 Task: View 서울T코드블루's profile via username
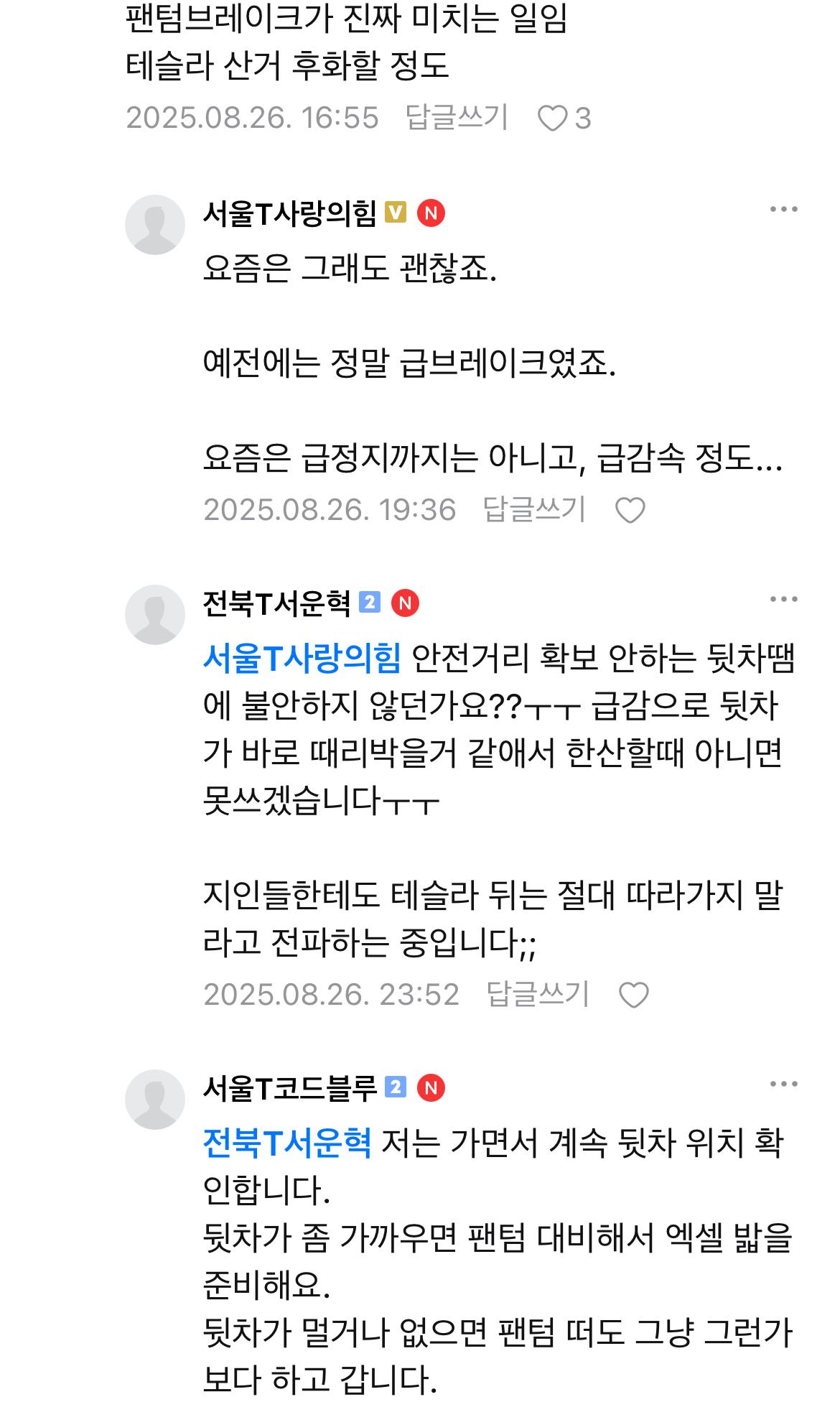(290, 1089)
